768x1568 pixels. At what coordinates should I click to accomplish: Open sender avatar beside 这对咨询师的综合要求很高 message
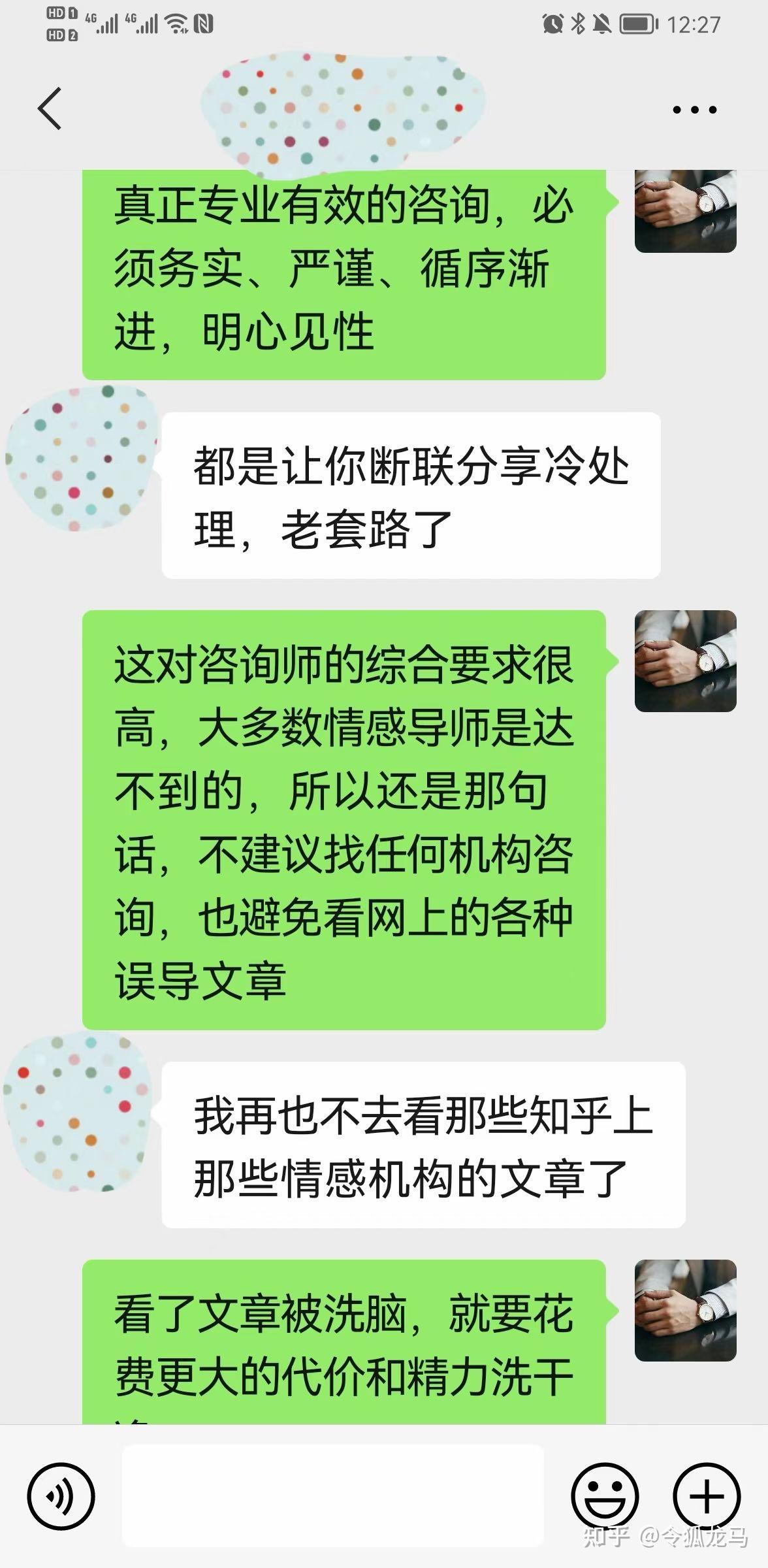pyautogui.click(x=685, y=661)
